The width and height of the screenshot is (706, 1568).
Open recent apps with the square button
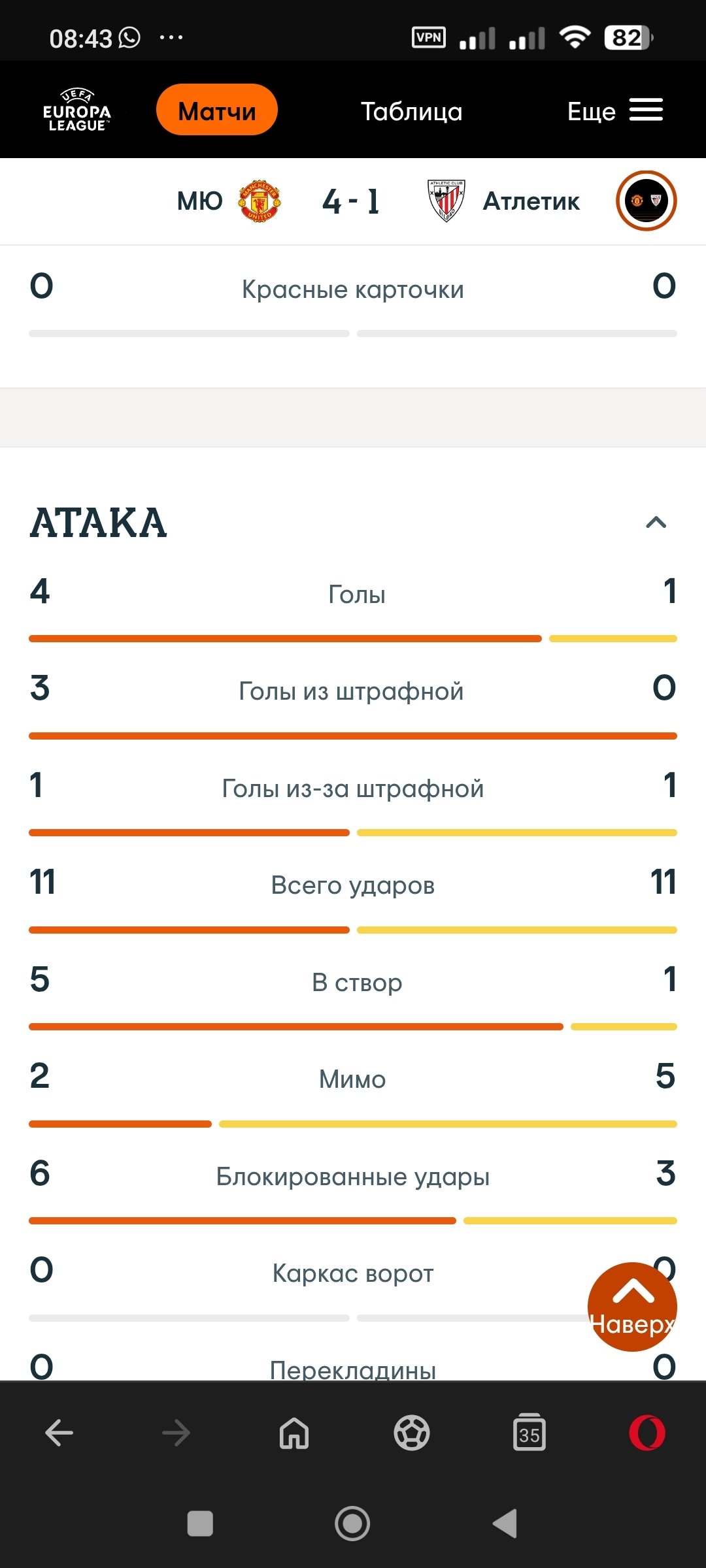point(200,1524)
